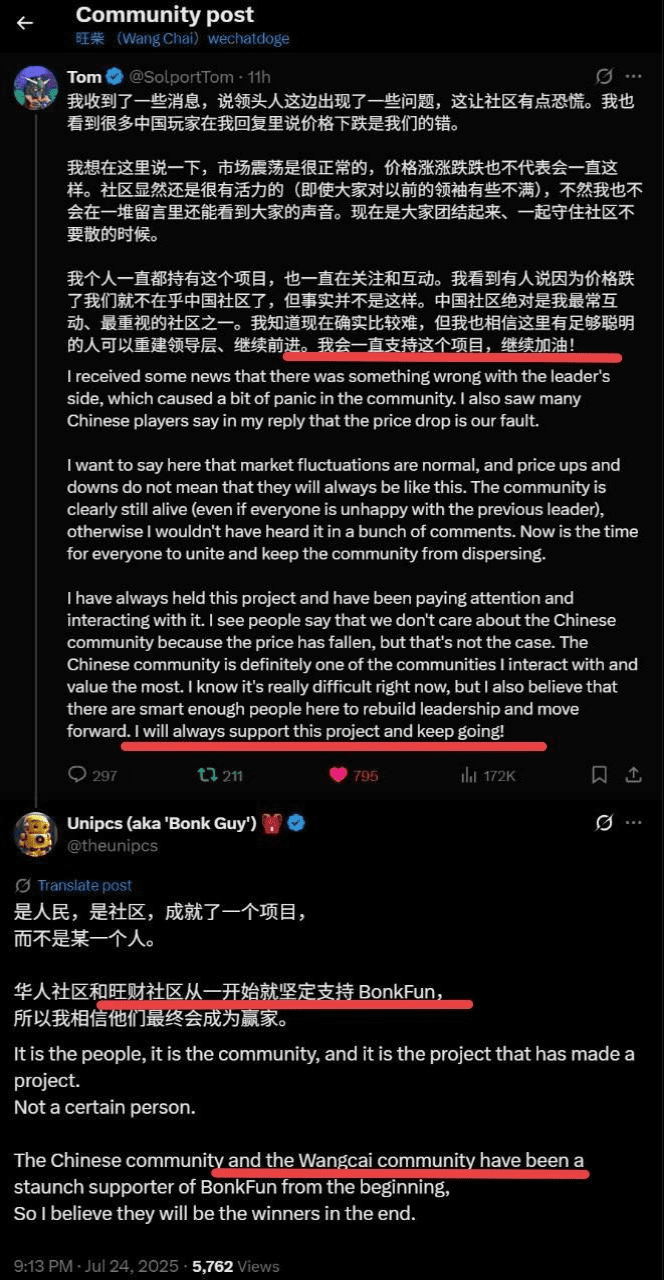The height and width of the screenshot is (1280, 664).
Task: Share Tom's post
Action: coord(634,775)
